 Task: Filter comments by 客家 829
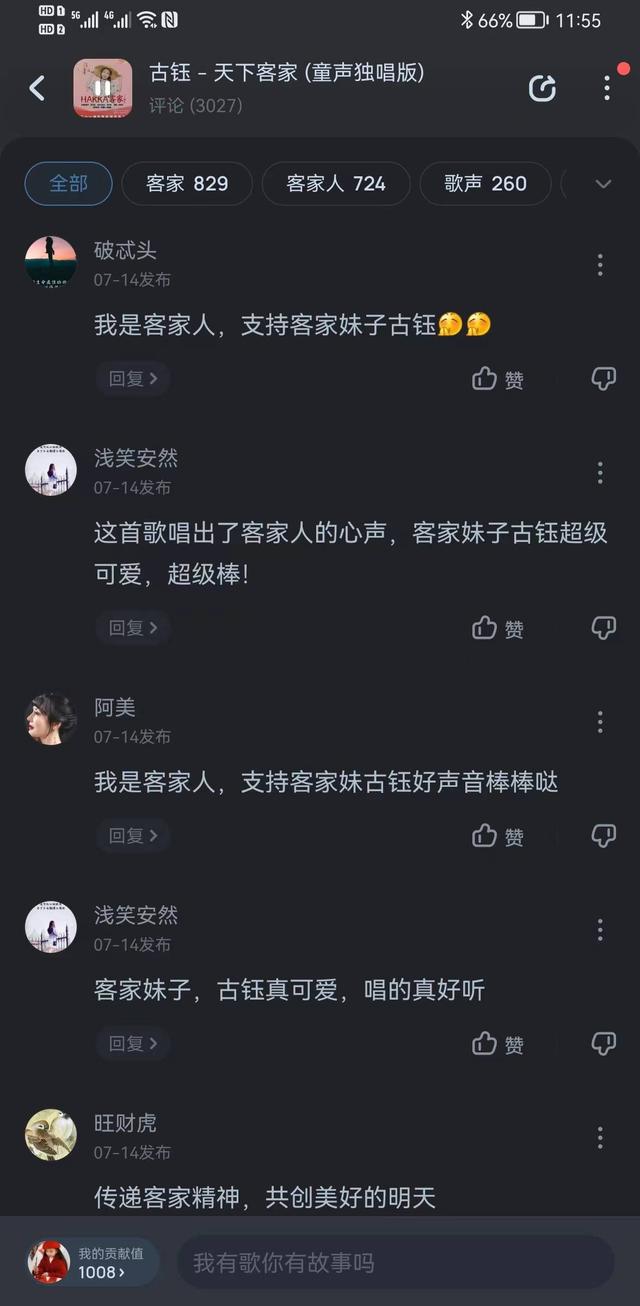coord(187,183)
